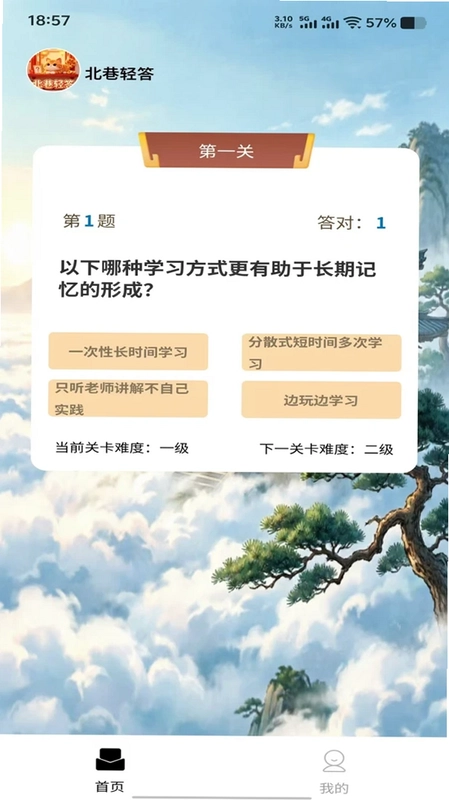Open the 首页 tab

[x=110, y=770]
